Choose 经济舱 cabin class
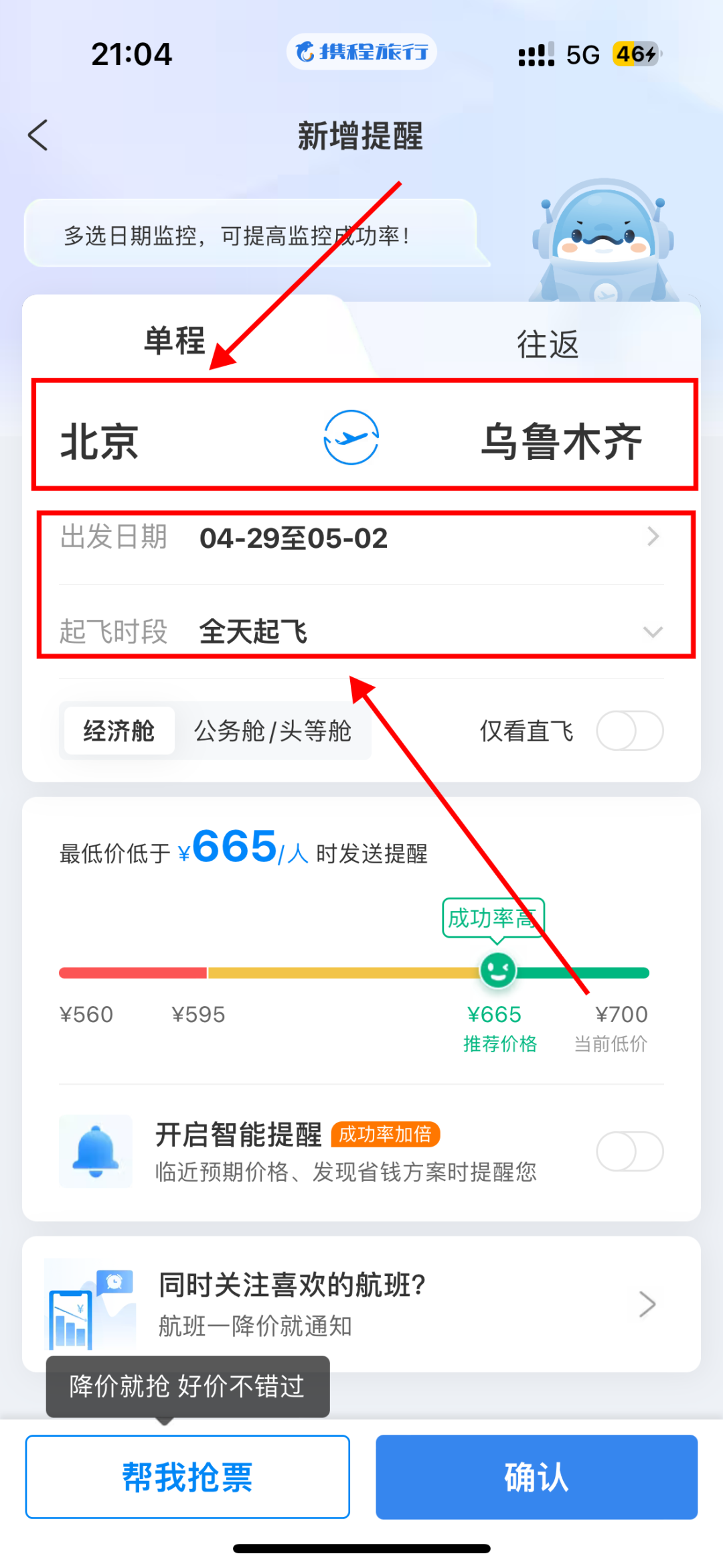 (x=119, y=731)
